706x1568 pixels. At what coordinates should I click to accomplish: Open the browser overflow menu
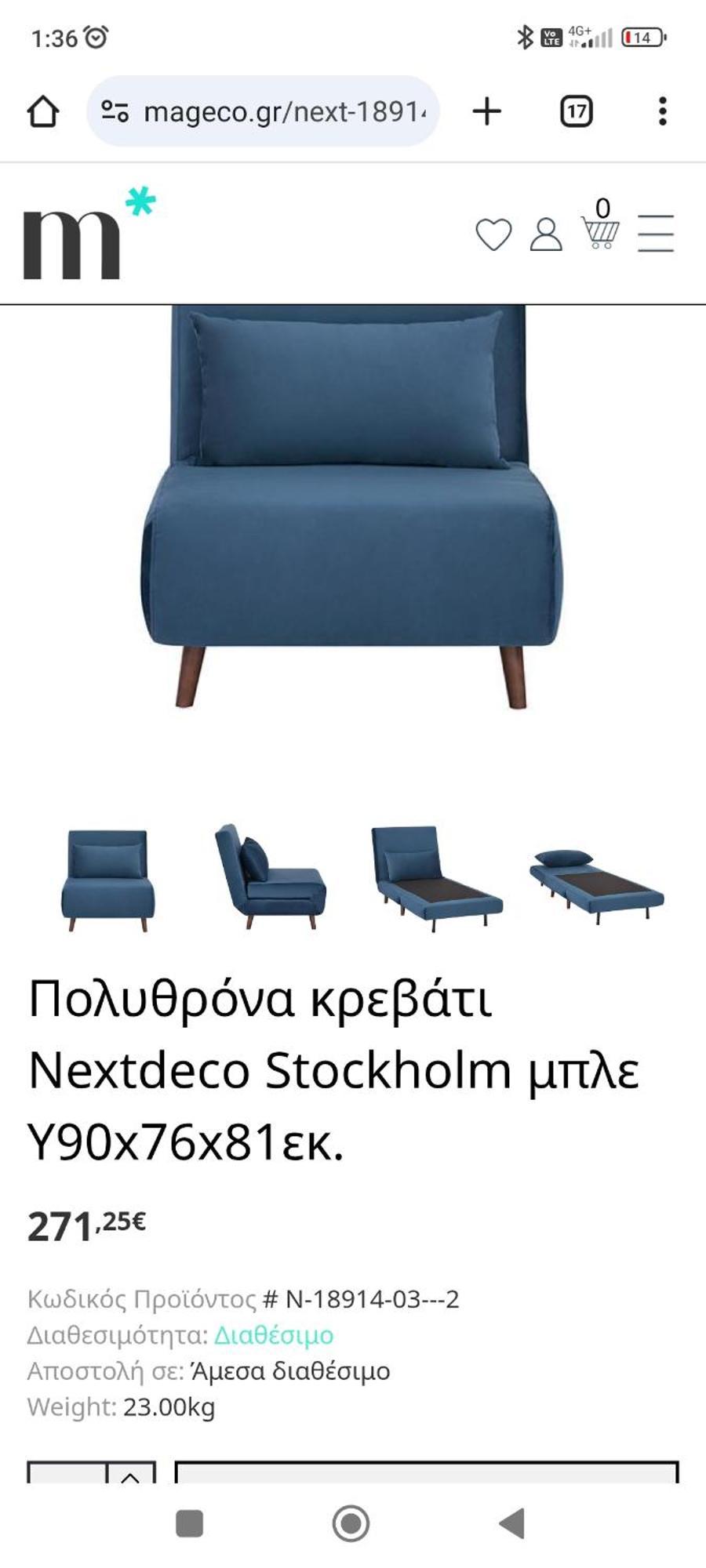click(663, 111)
